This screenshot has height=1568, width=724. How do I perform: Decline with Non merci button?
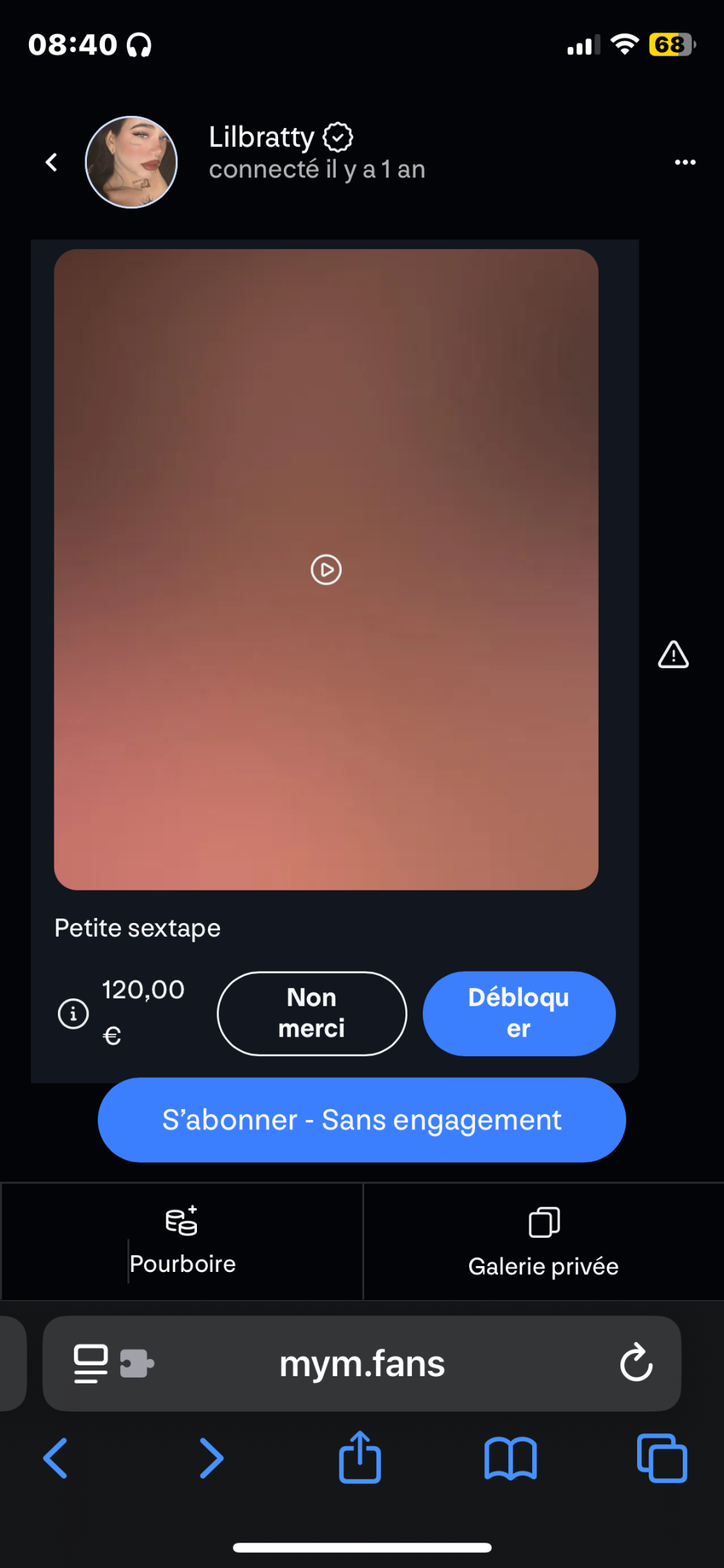pos(311,1013)
